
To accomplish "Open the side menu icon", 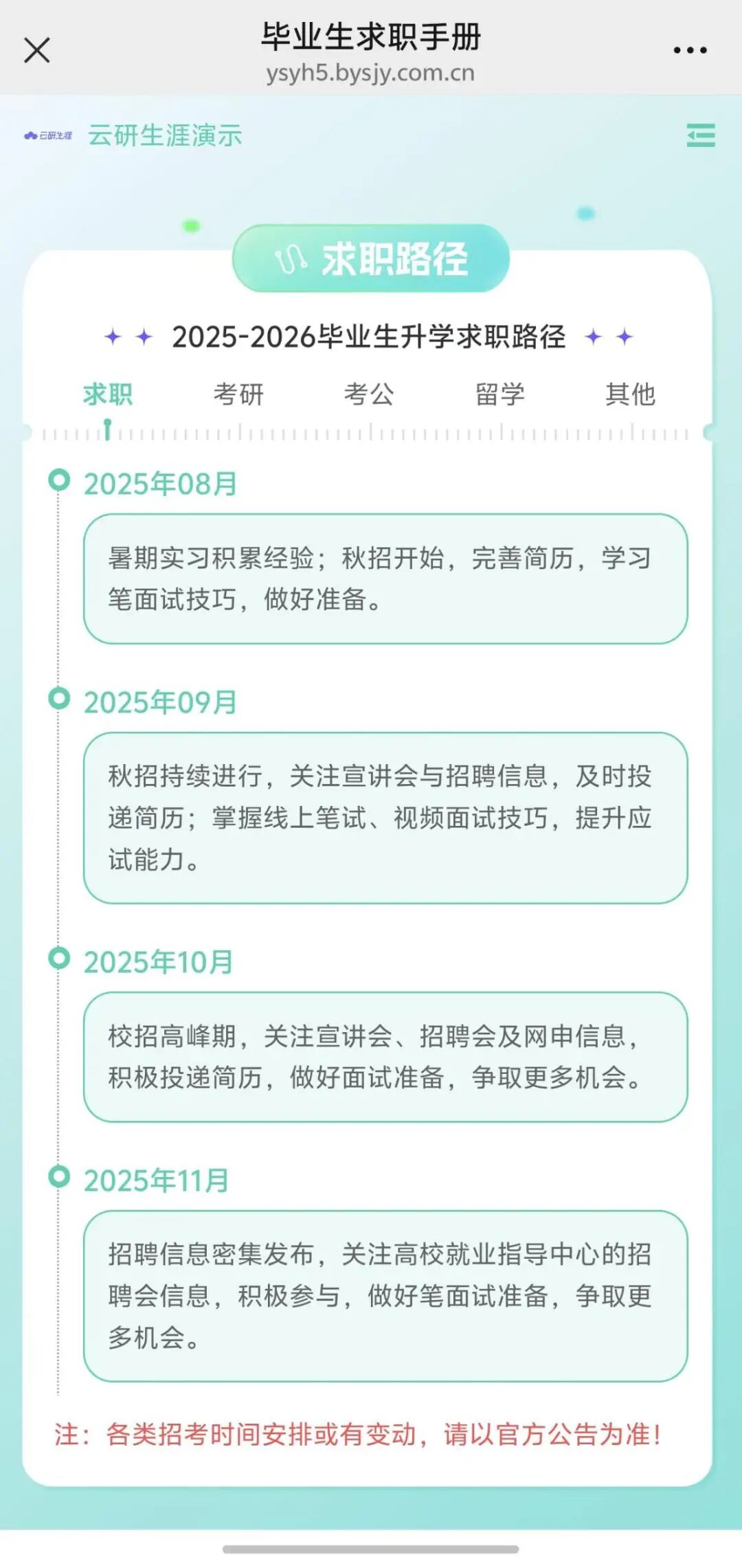I will coord(701,135).
